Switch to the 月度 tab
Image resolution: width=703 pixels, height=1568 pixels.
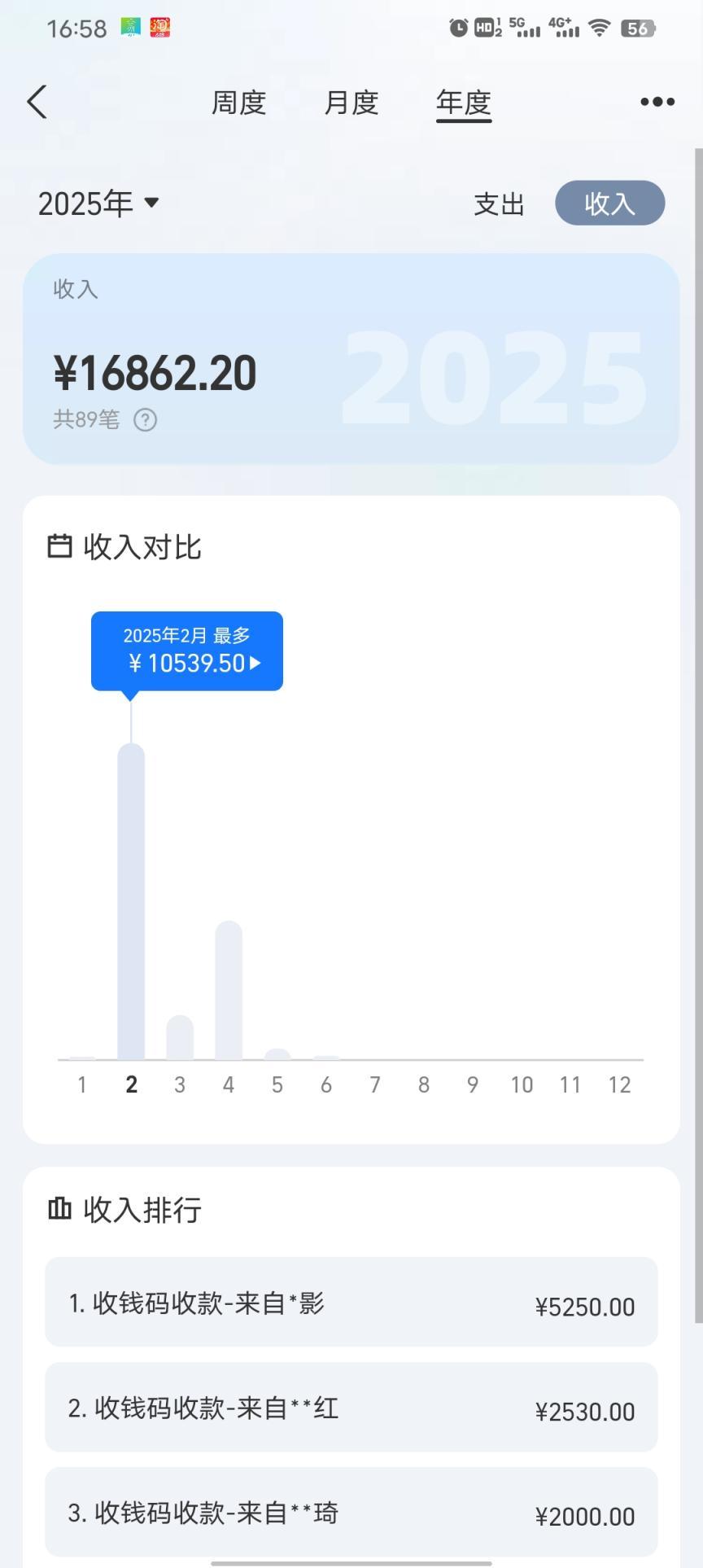tap(351, 103)
